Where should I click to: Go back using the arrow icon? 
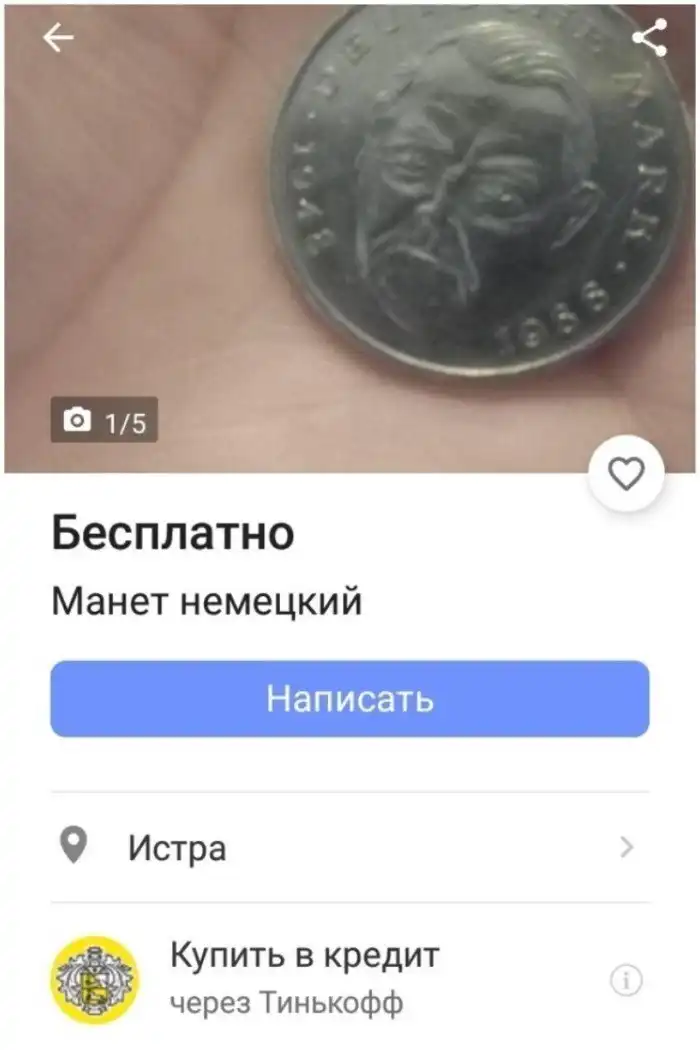[x=58, y=38]
